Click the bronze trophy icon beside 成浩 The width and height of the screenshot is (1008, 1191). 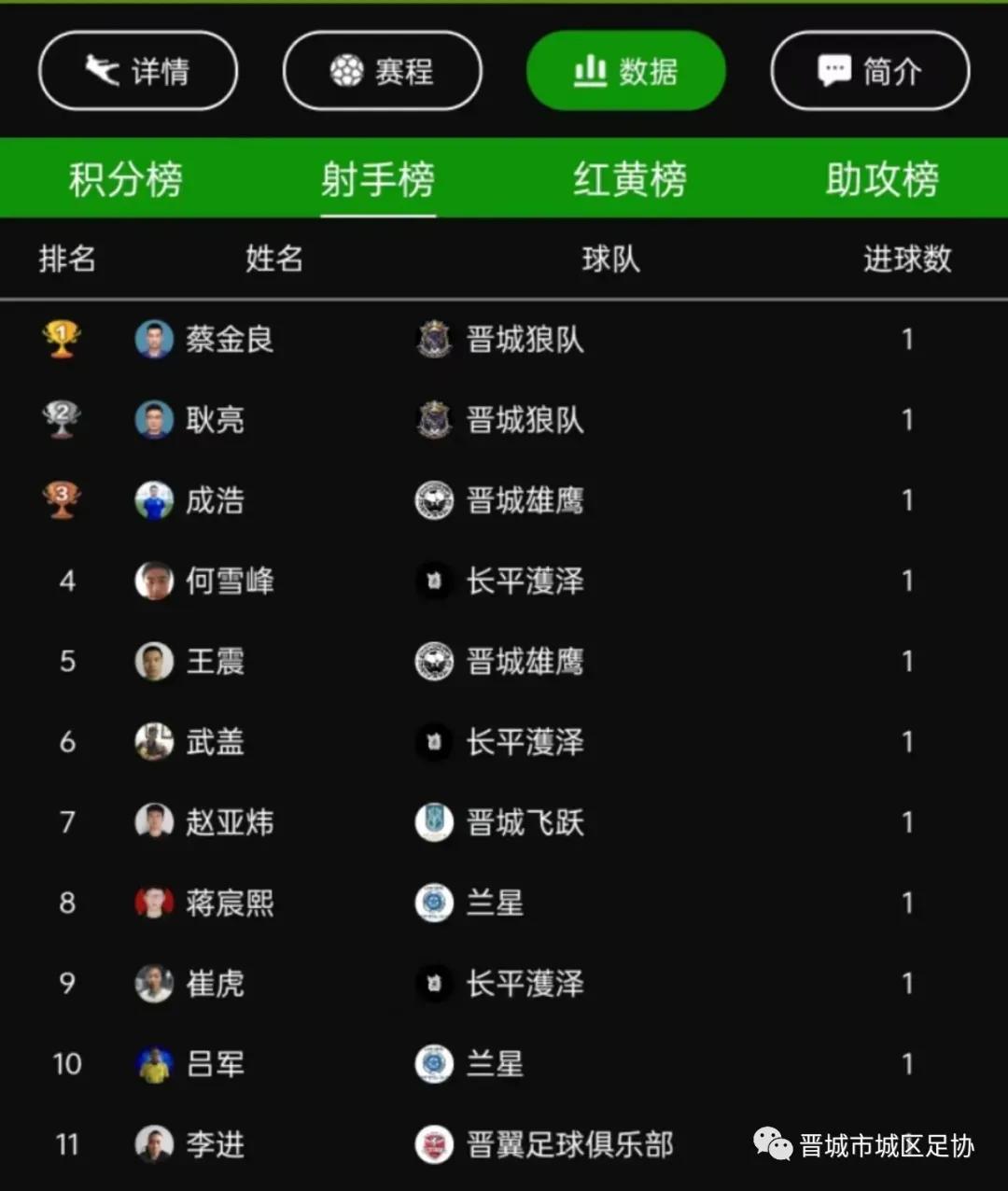click(60, 500)
